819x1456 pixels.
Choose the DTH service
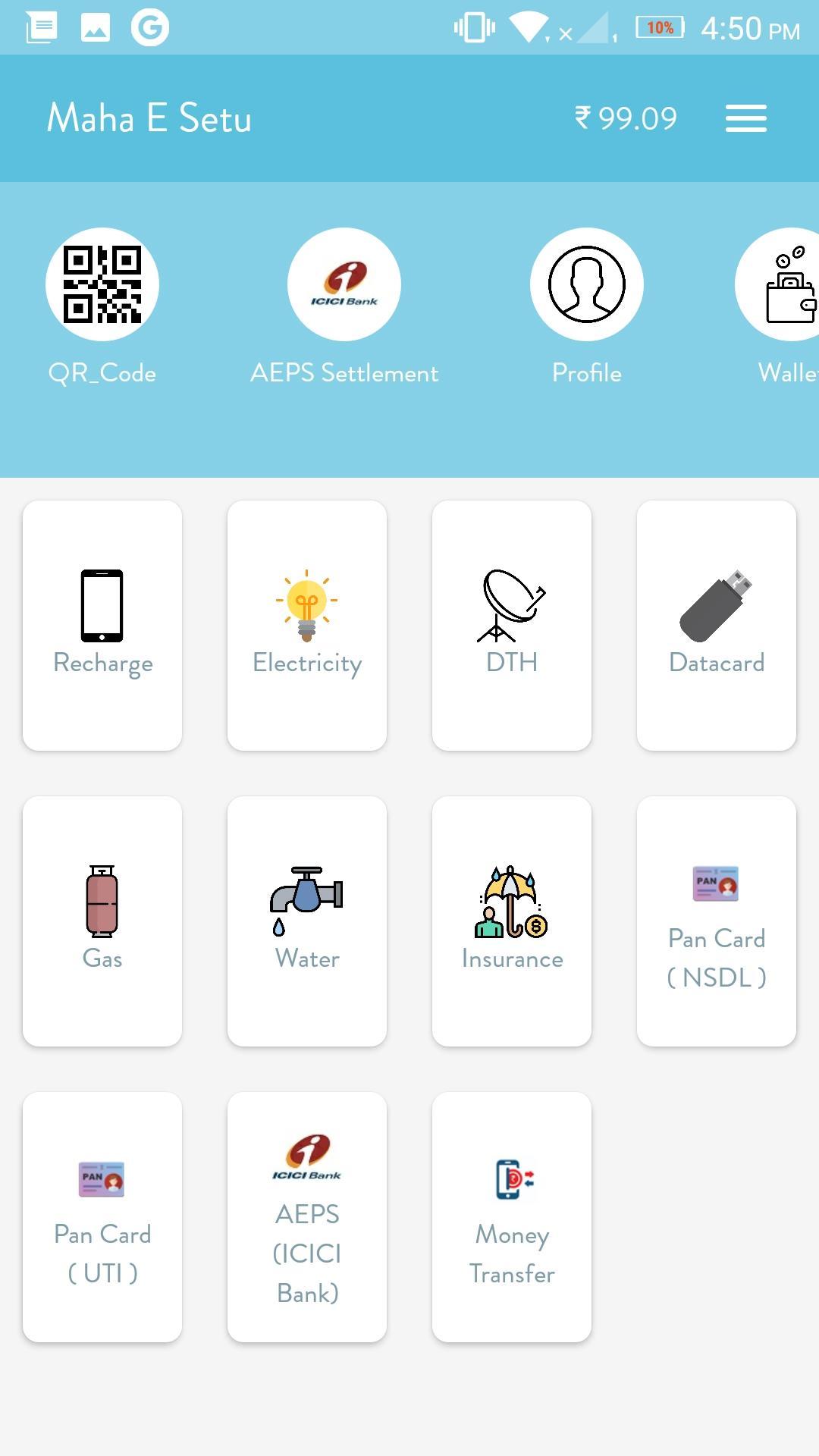pyautogui.click(x=512, y=625)
